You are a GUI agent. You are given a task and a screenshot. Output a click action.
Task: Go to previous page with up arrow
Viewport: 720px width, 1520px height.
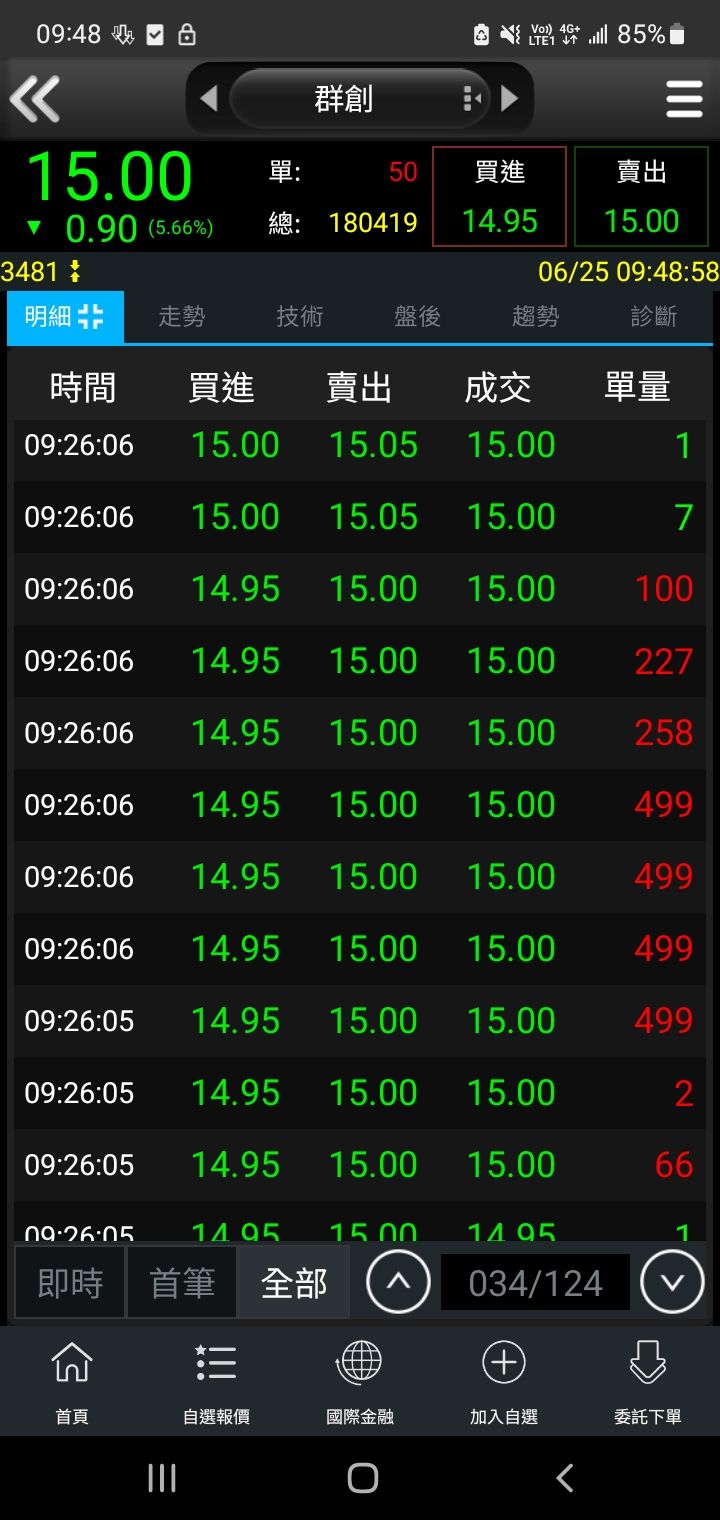pos(398,1281)
